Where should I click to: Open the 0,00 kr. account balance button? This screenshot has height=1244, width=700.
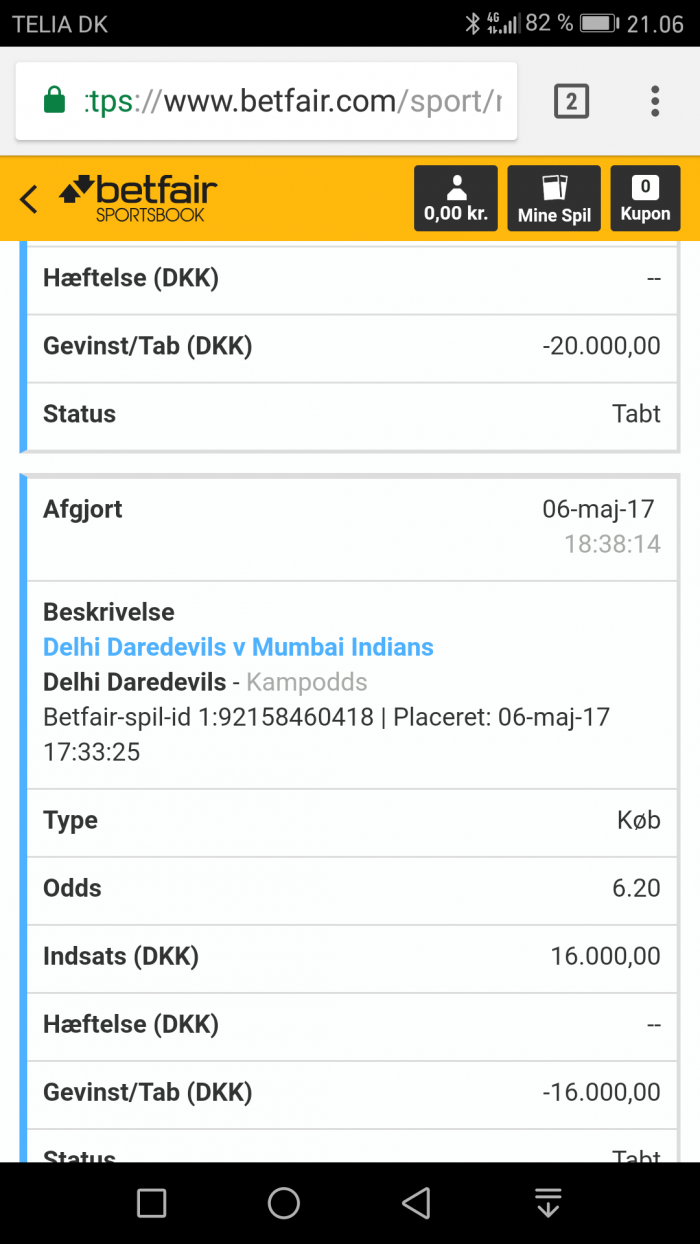457,198
